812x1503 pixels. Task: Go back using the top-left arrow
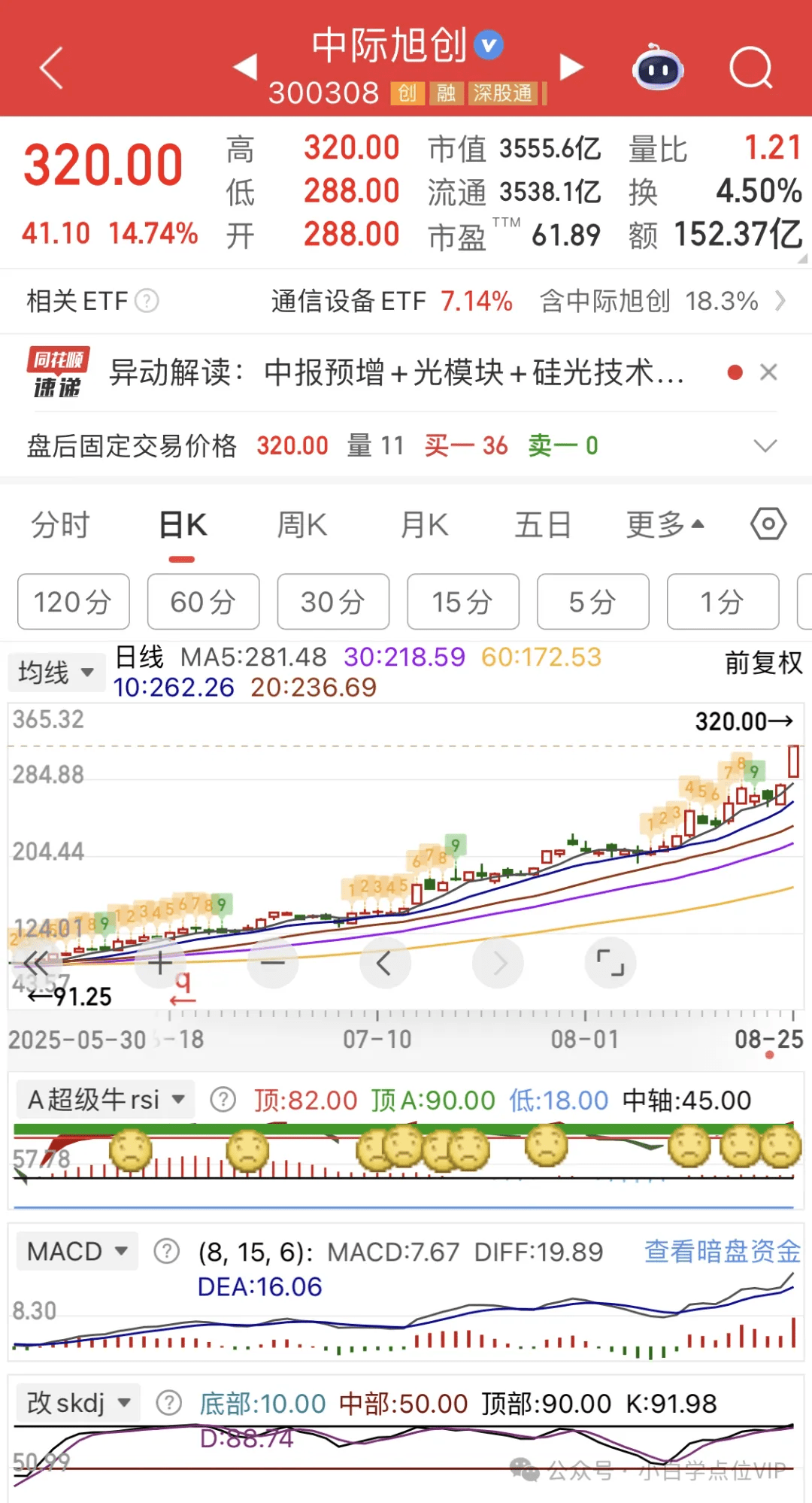51,68
